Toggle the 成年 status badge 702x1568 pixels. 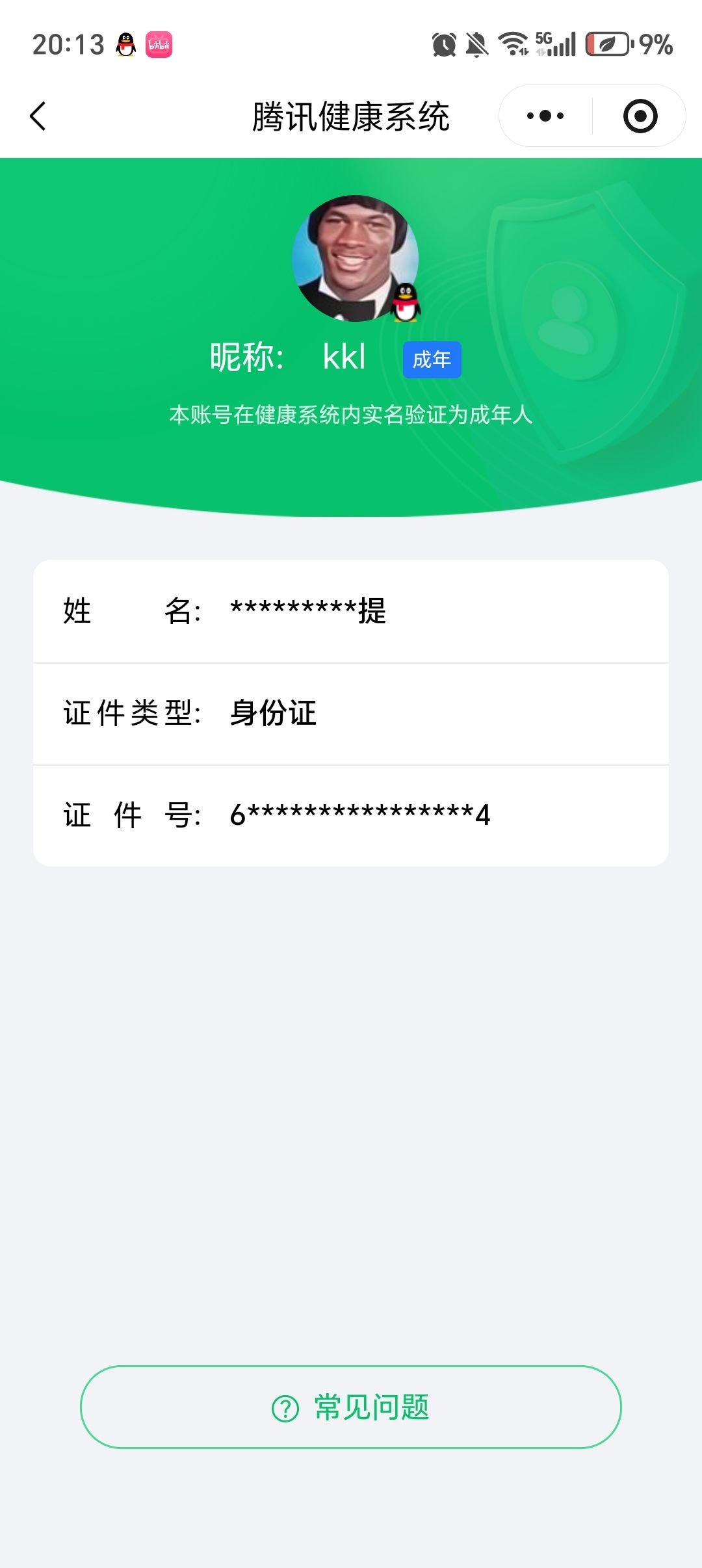point(432,358)
